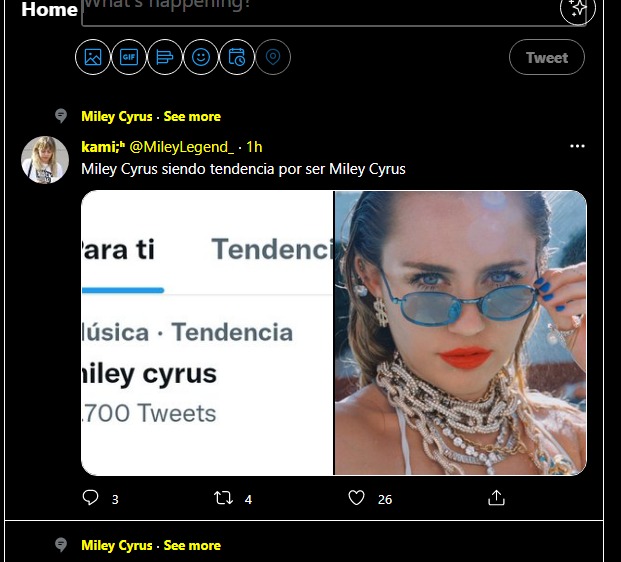
Task: Open the trending screenshot image
Action: (207, 333)
